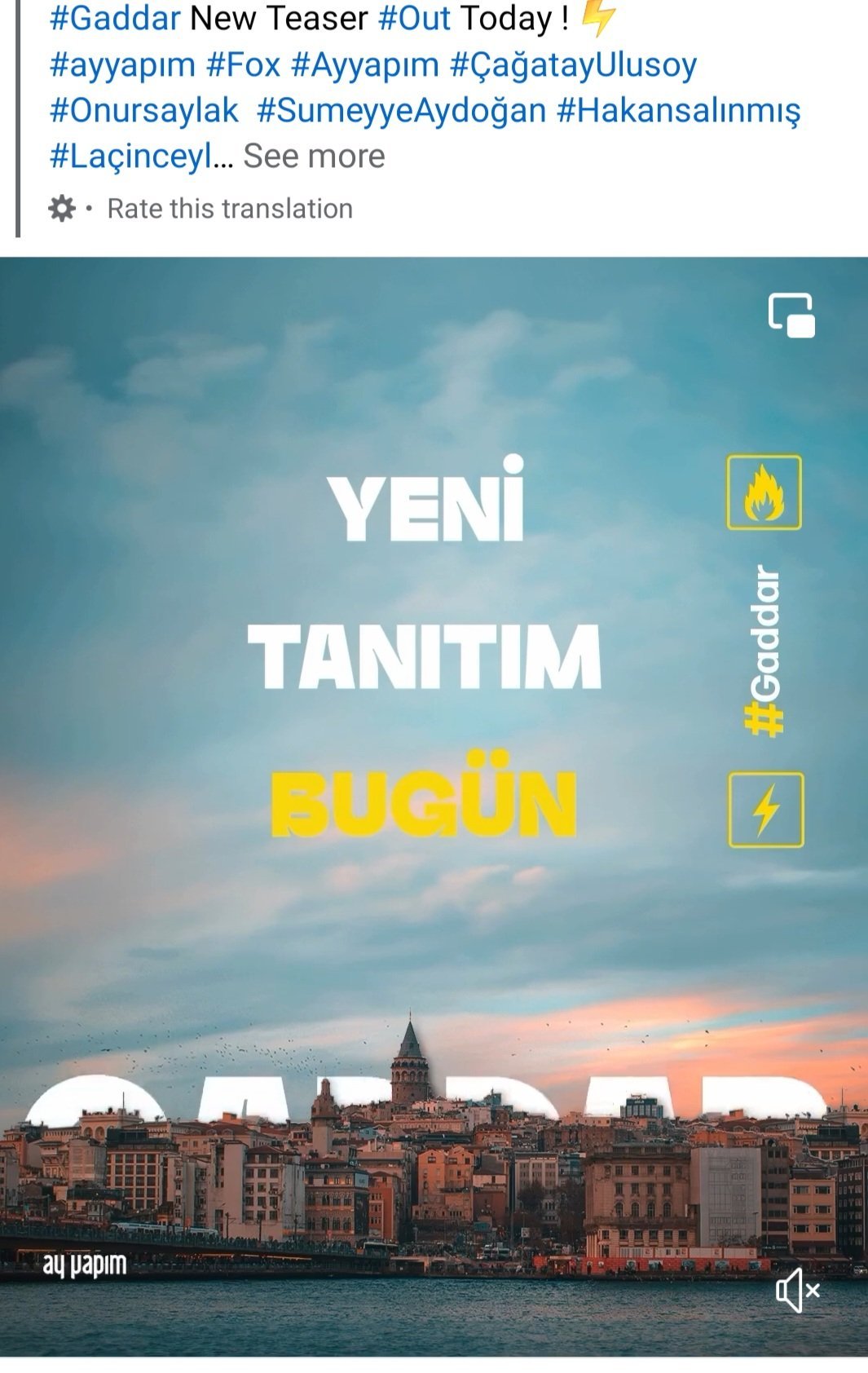Open the picture-in-picture video mode
The height and width of the screenshot is (1373, 868).
click(x=791, y=315)
